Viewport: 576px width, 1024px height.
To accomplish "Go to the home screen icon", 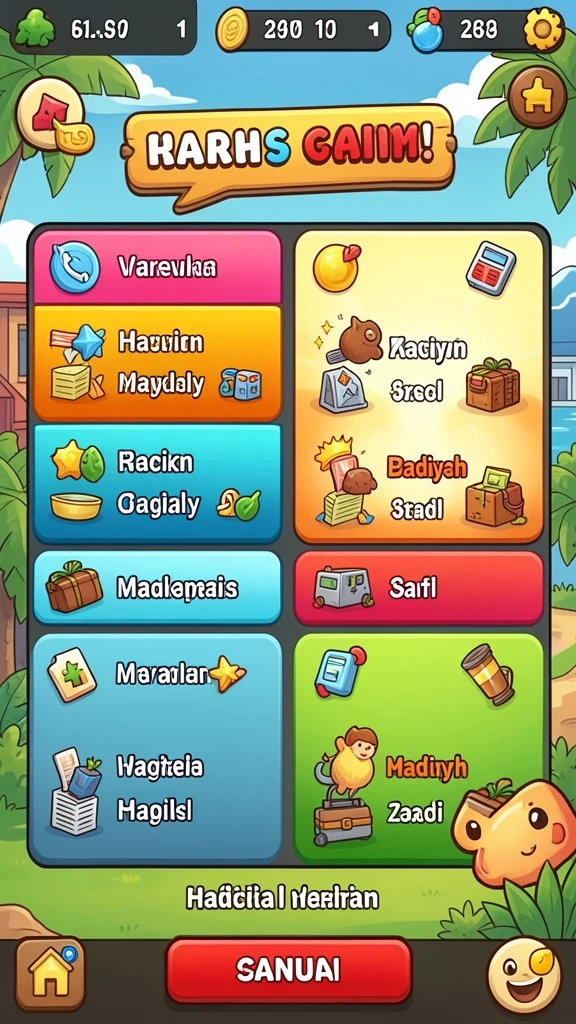I will click(50, 972).
